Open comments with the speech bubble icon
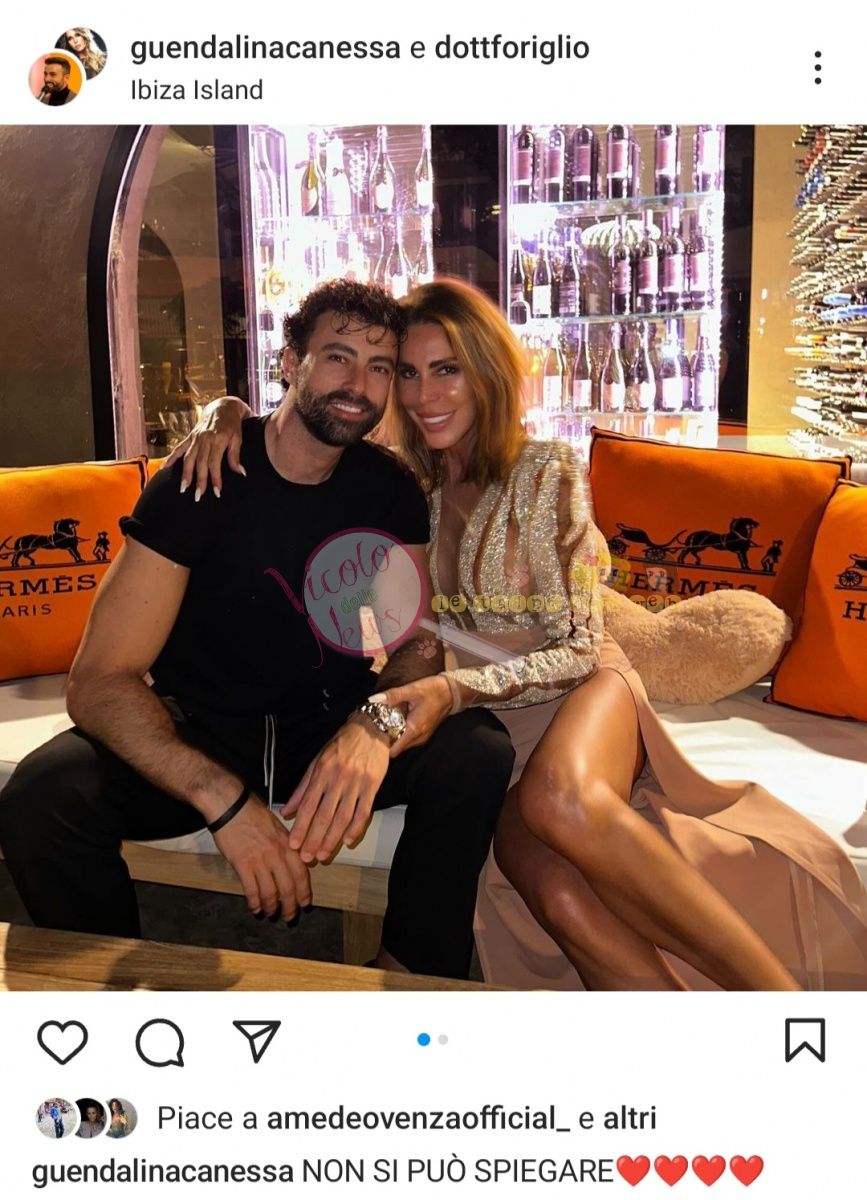Viewport: 867px width, 1200px height. 160,1041
